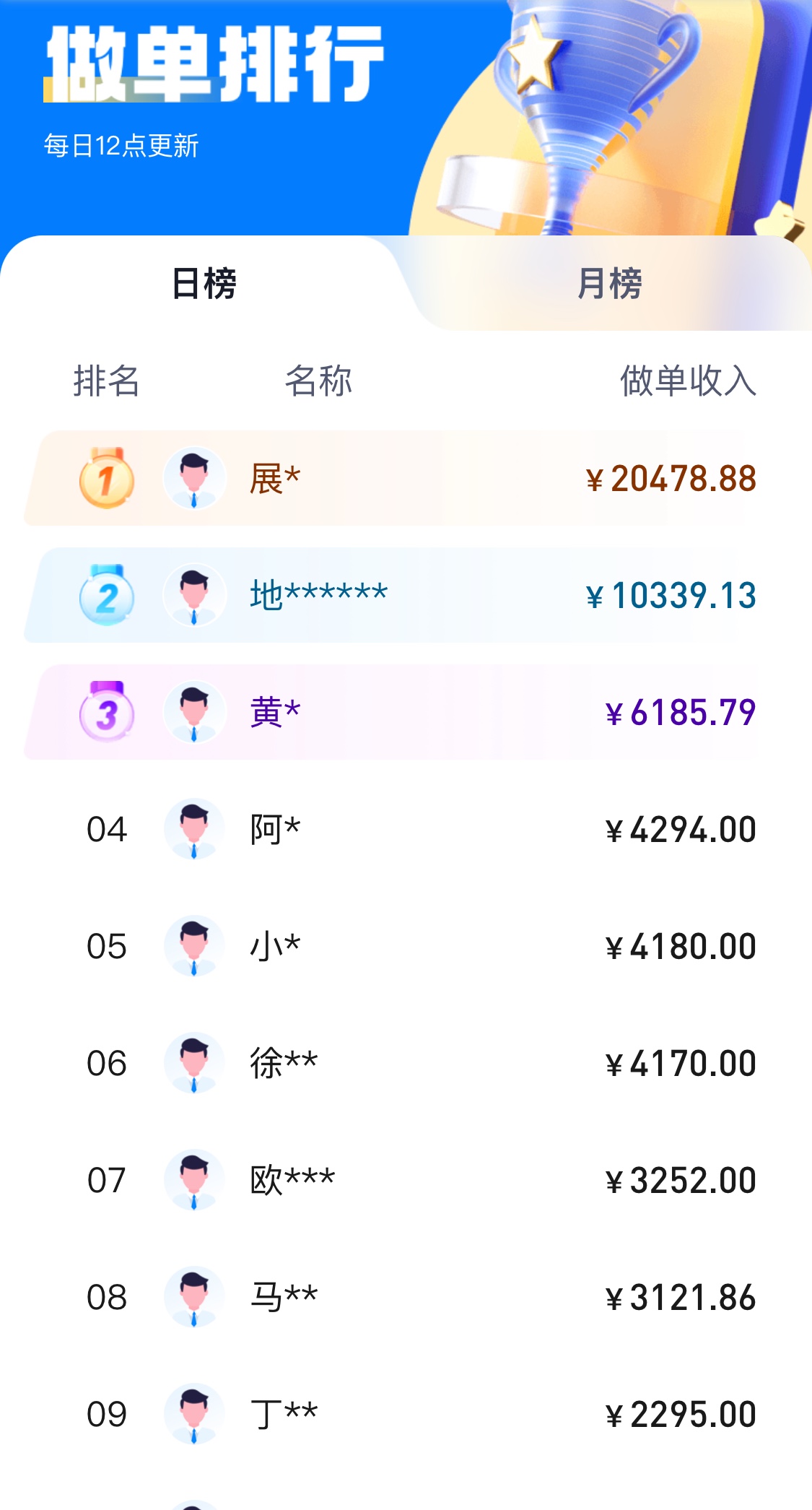Switch to the 月榜 tab
Screen dimensions: 812x1510
[609, 283]
